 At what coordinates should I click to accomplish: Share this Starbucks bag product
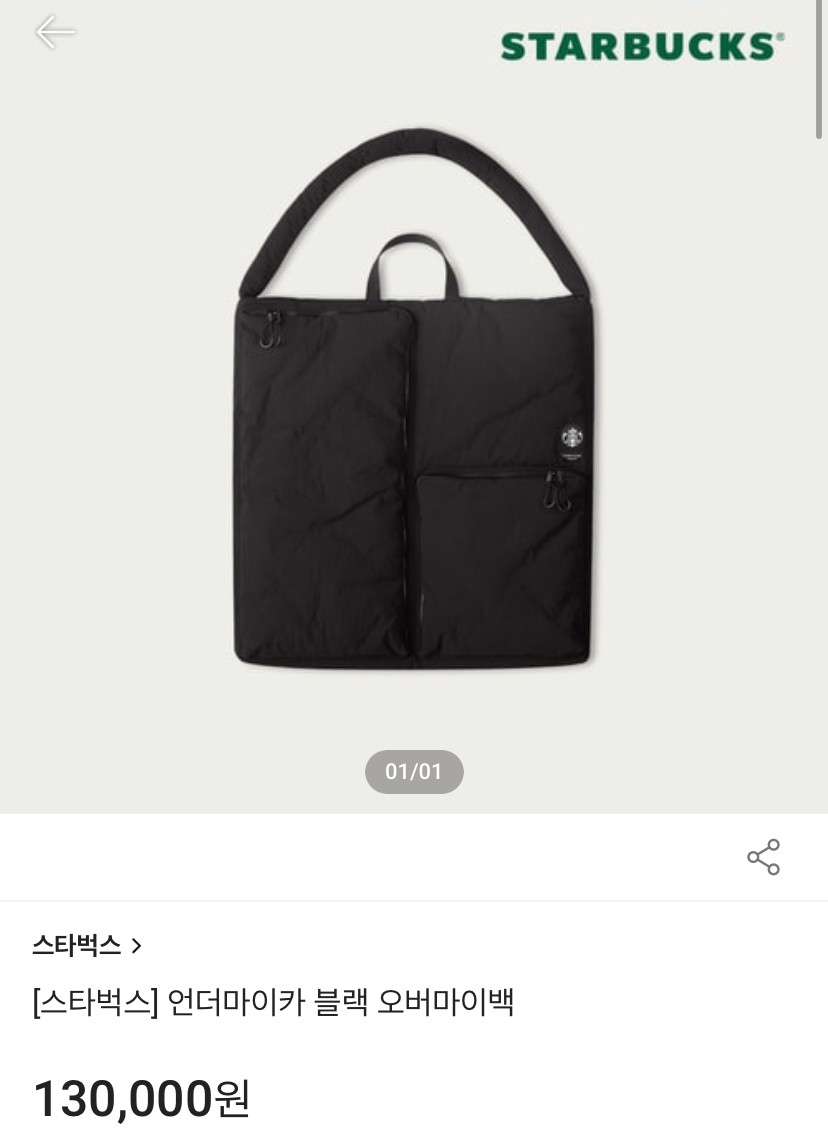[x=763, y=857]
